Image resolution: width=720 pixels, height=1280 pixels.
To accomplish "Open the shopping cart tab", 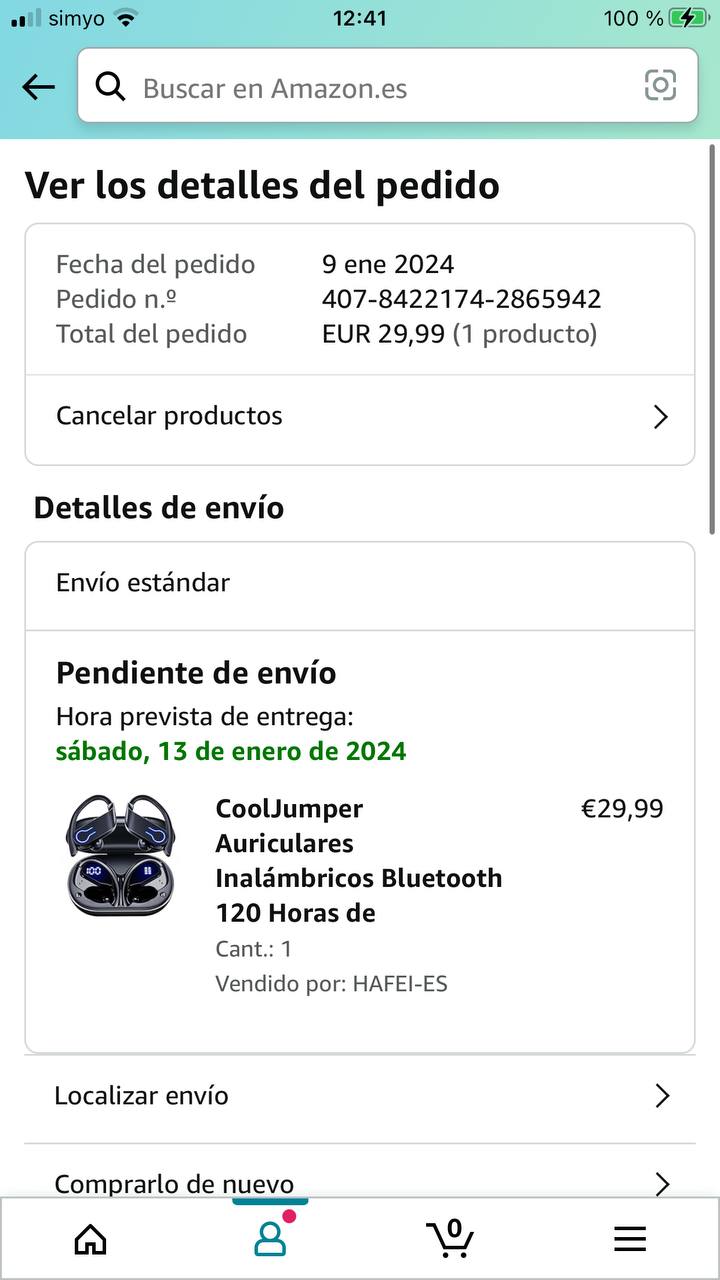I will point(450,1238).
